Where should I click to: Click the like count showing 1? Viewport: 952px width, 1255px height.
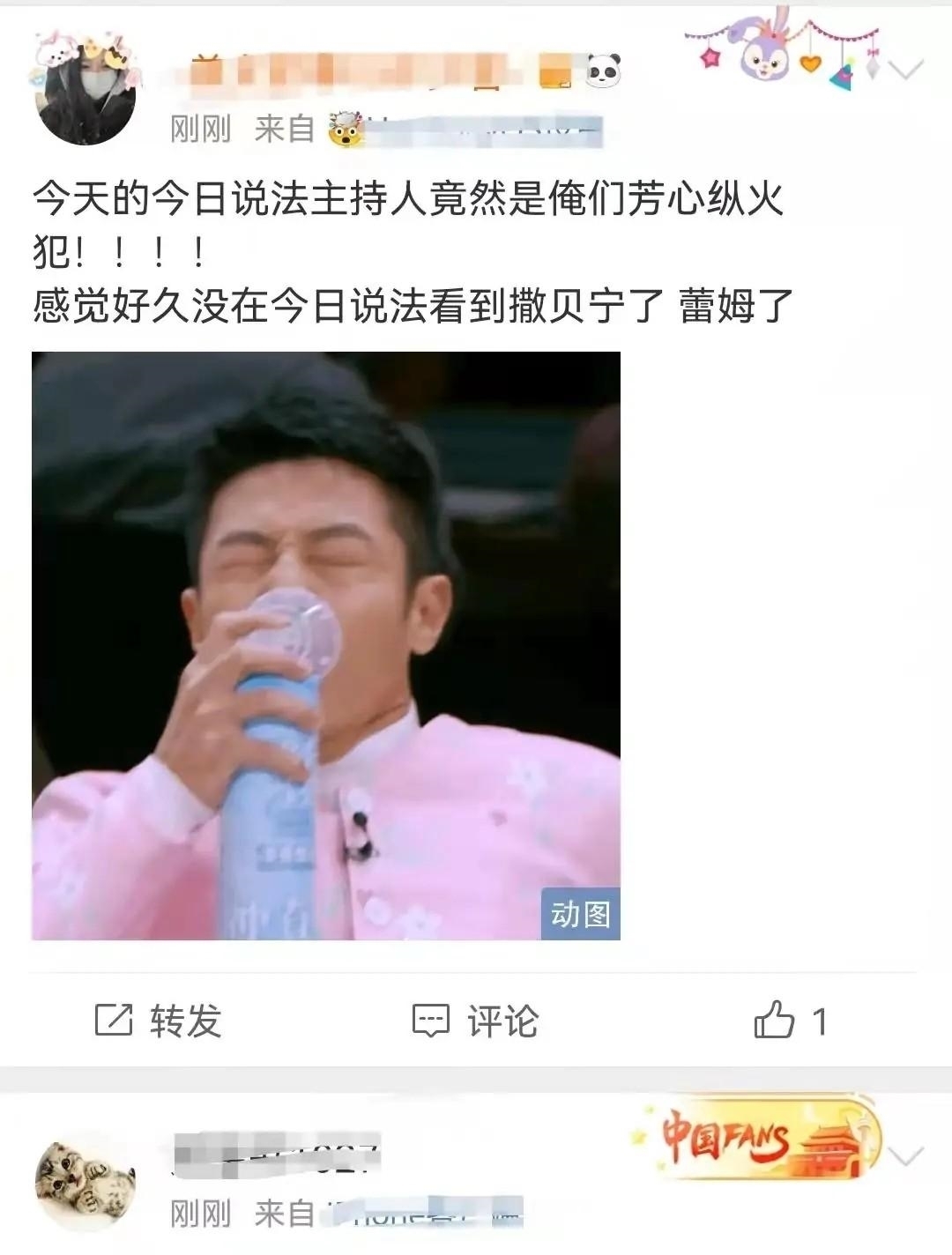click(819, 1021)
